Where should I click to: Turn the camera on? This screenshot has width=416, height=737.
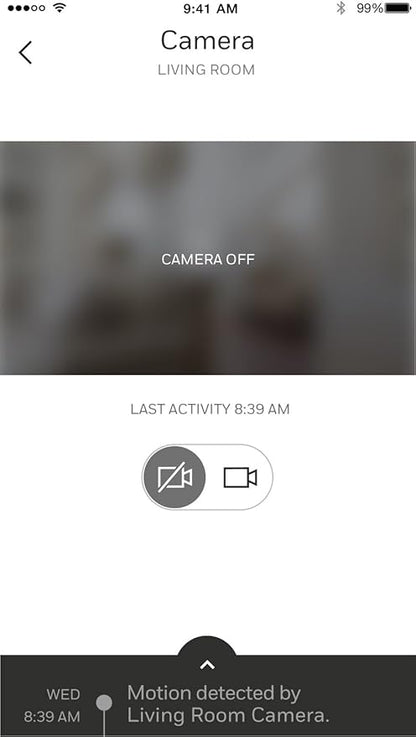coord(240,478)
